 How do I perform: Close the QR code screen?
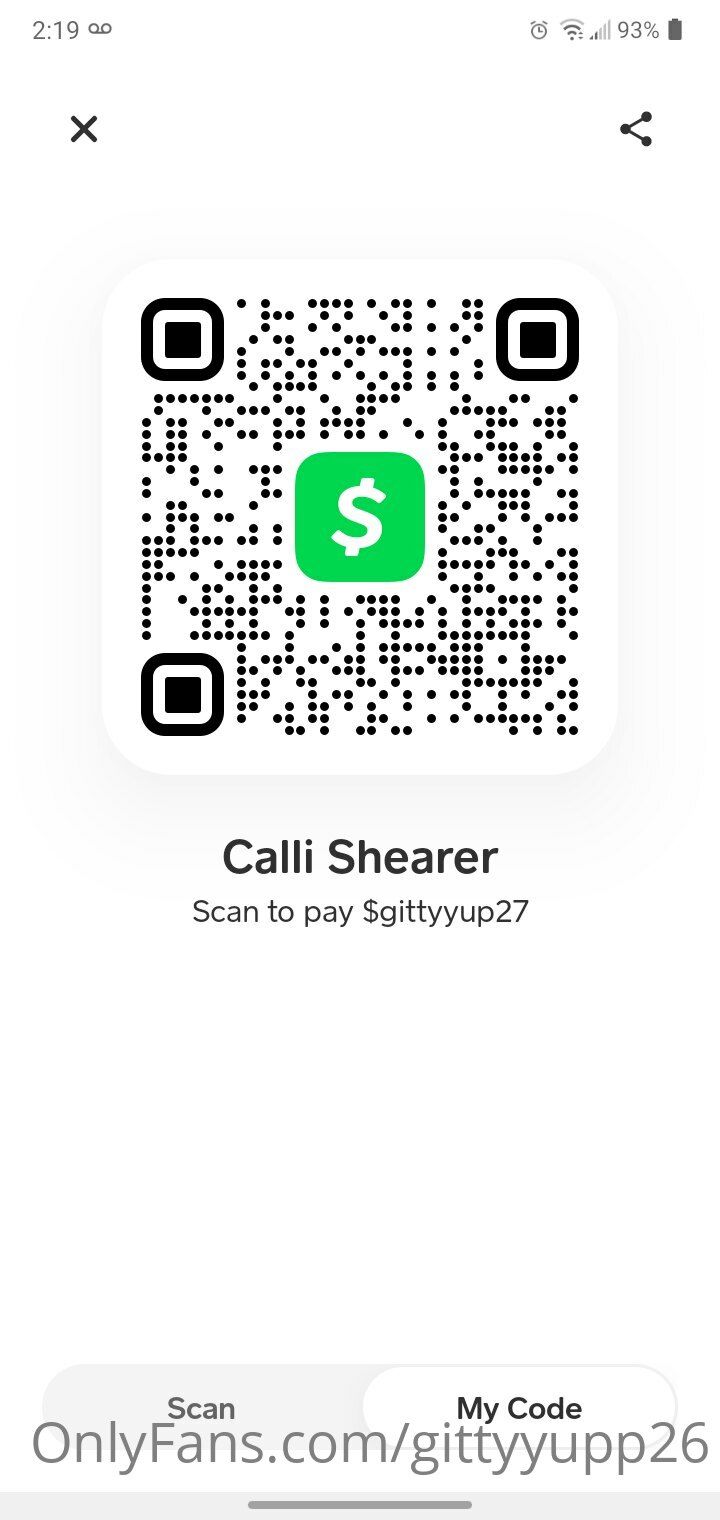point(84,129)
